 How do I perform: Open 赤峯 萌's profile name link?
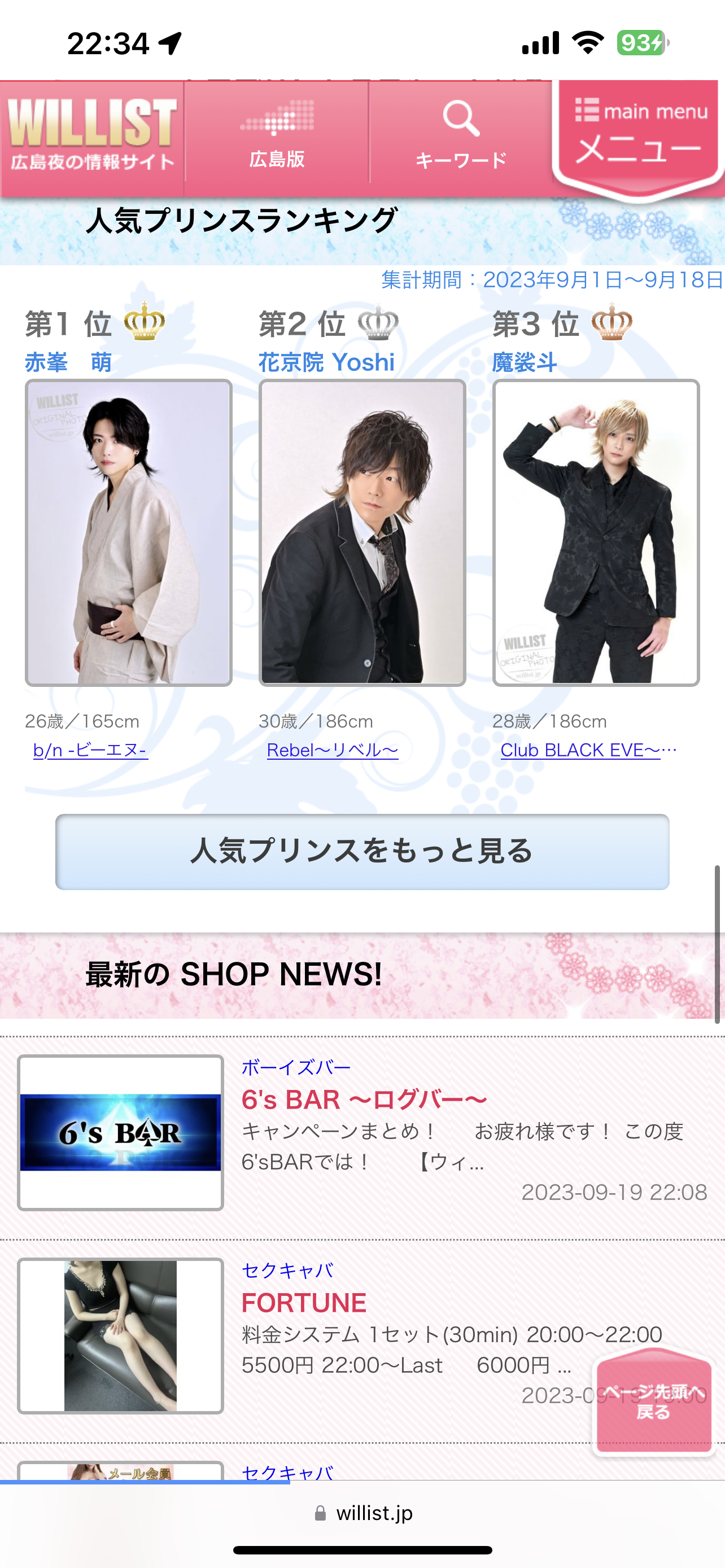click(68, 362)
